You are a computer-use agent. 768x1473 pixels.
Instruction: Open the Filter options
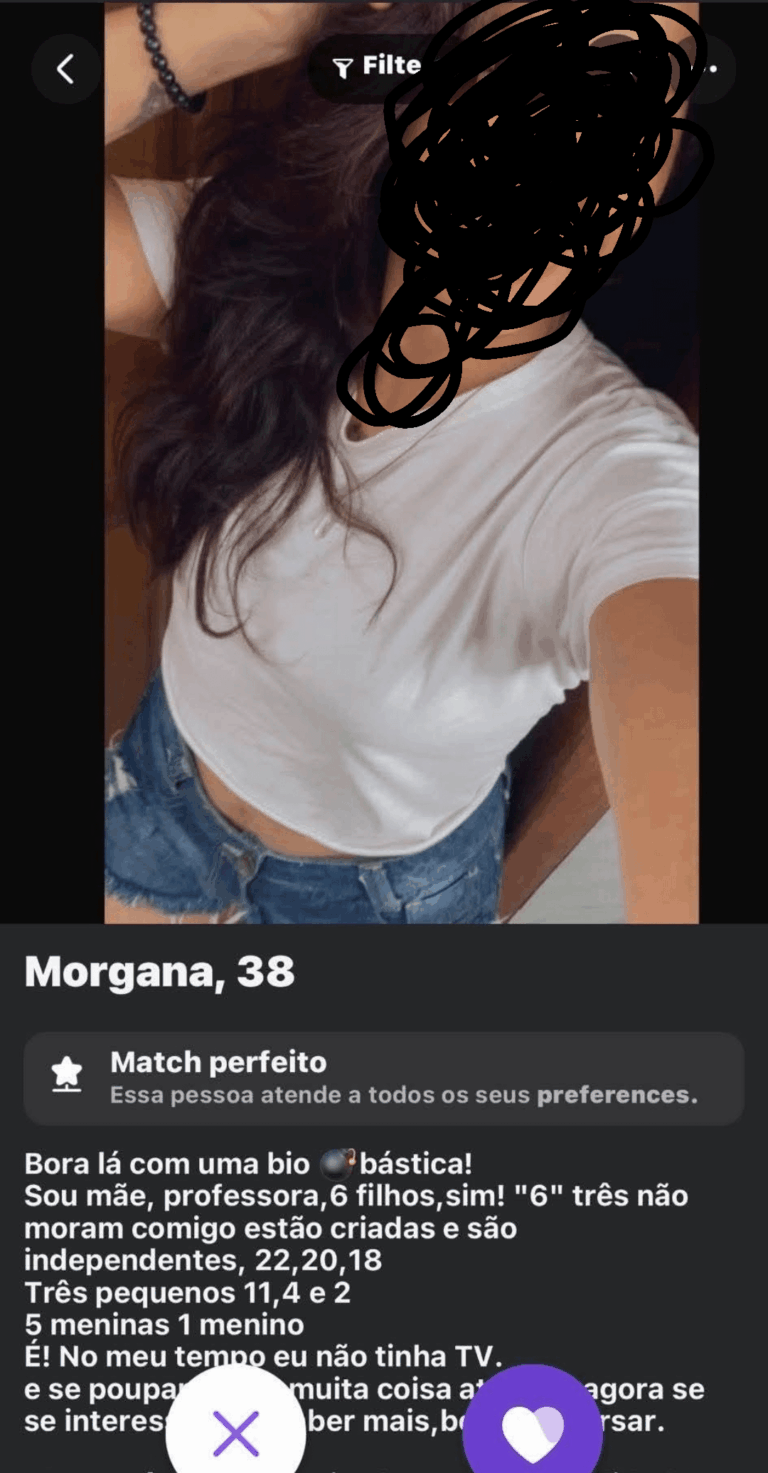(x=377, y=67)
